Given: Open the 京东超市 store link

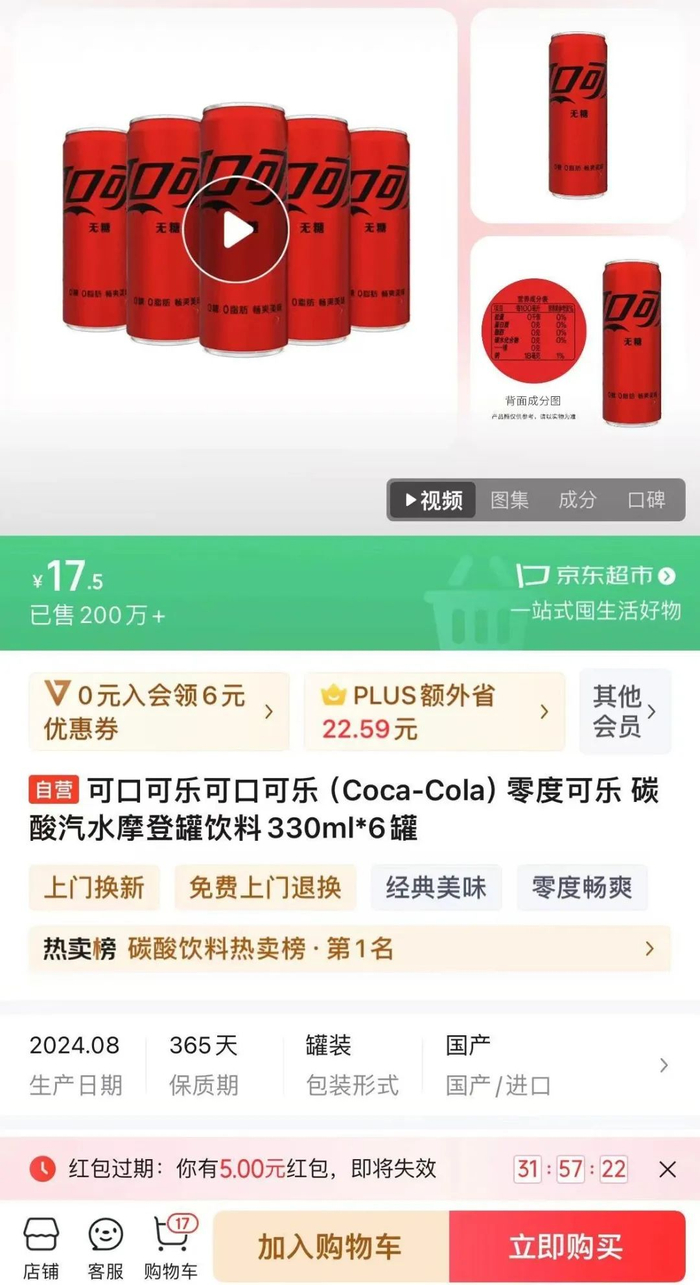Looking at the screenshot, I should (596, 576).
